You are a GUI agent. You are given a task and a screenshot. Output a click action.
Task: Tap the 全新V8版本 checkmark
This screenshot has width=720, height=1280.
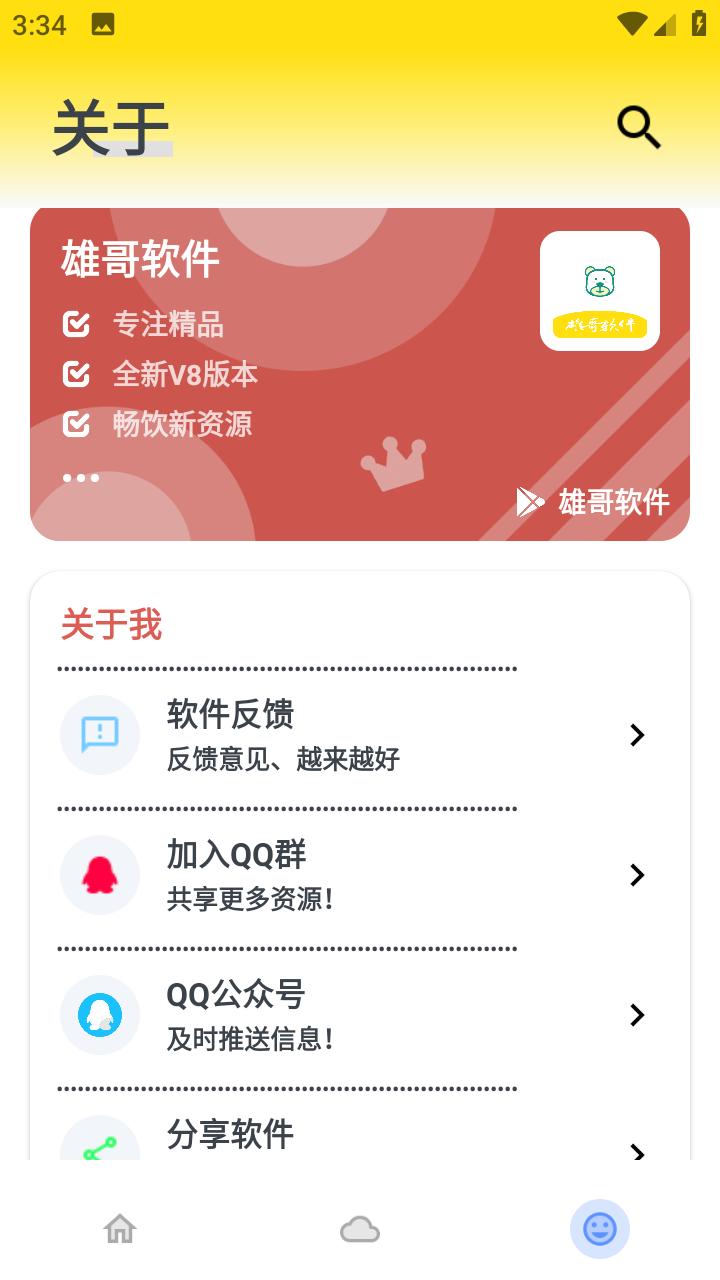coord(77,374)
